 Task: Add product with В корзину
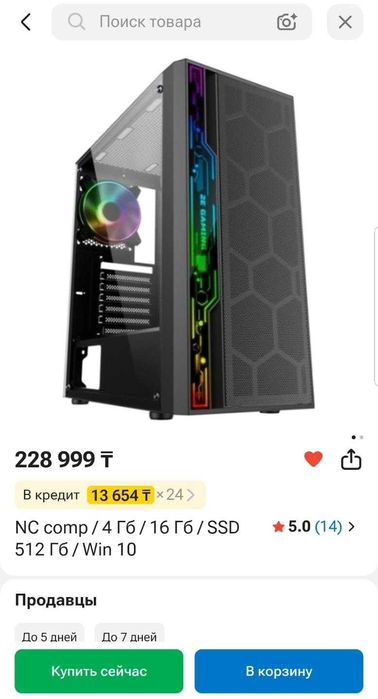[279, 671]
